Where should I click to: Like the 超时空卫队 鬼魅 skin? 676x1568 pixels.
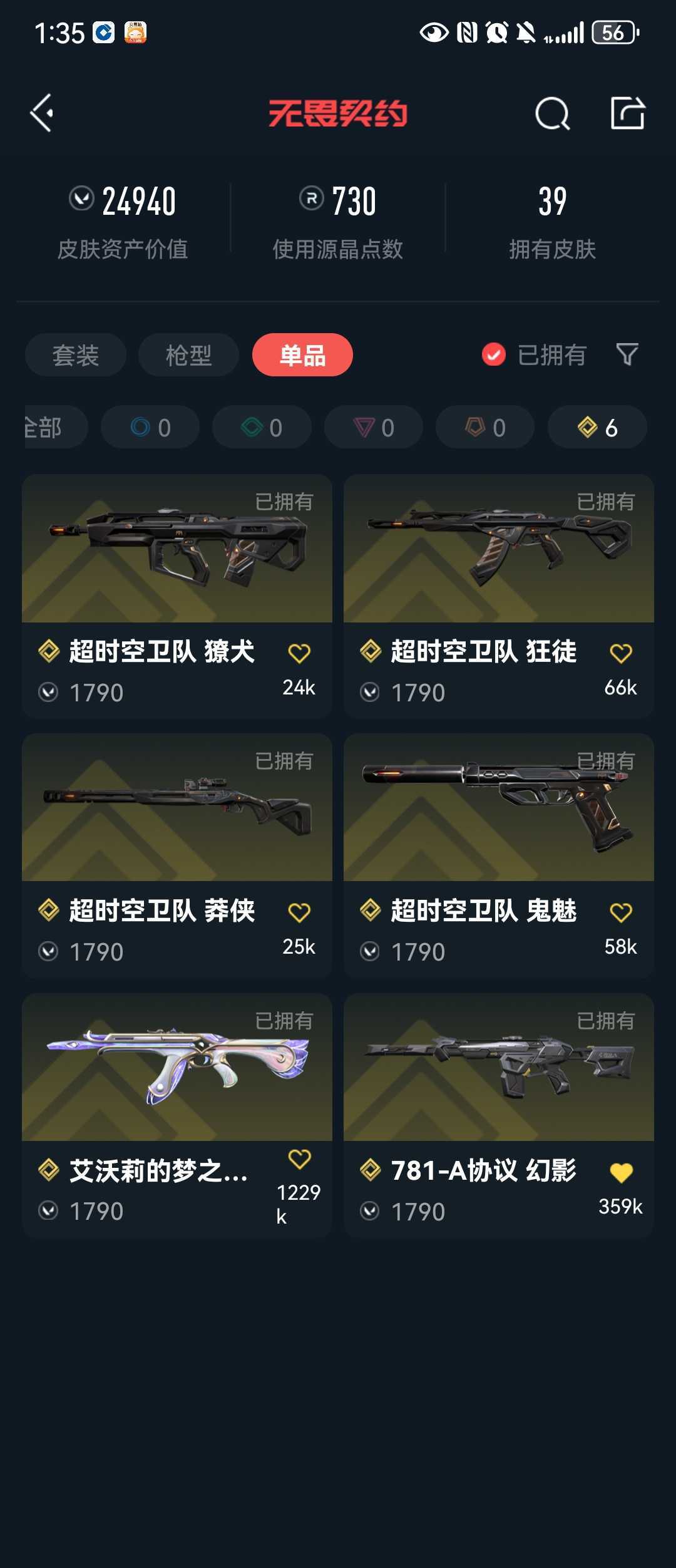(x=621, y=913)
